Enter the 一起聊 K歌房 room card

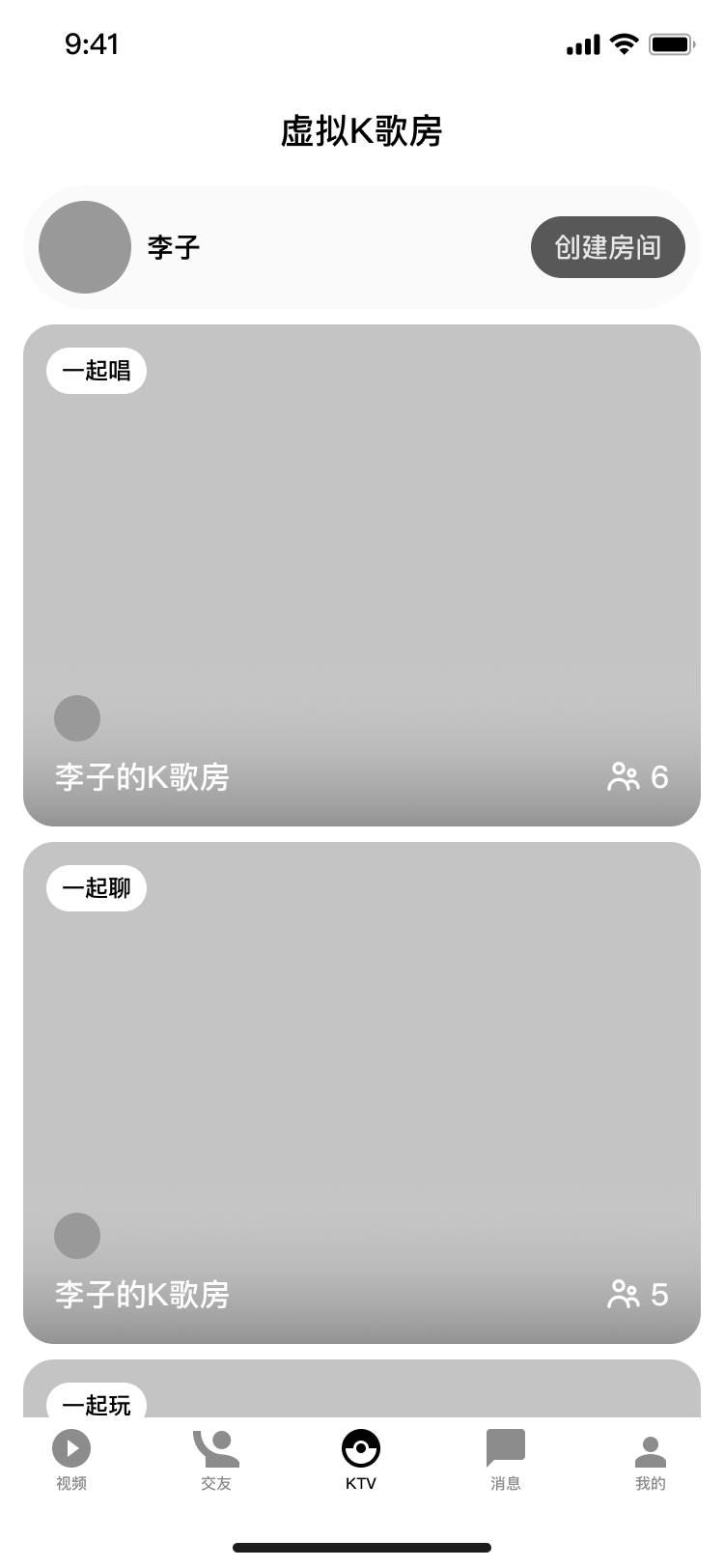click(x=362, y=1093)
